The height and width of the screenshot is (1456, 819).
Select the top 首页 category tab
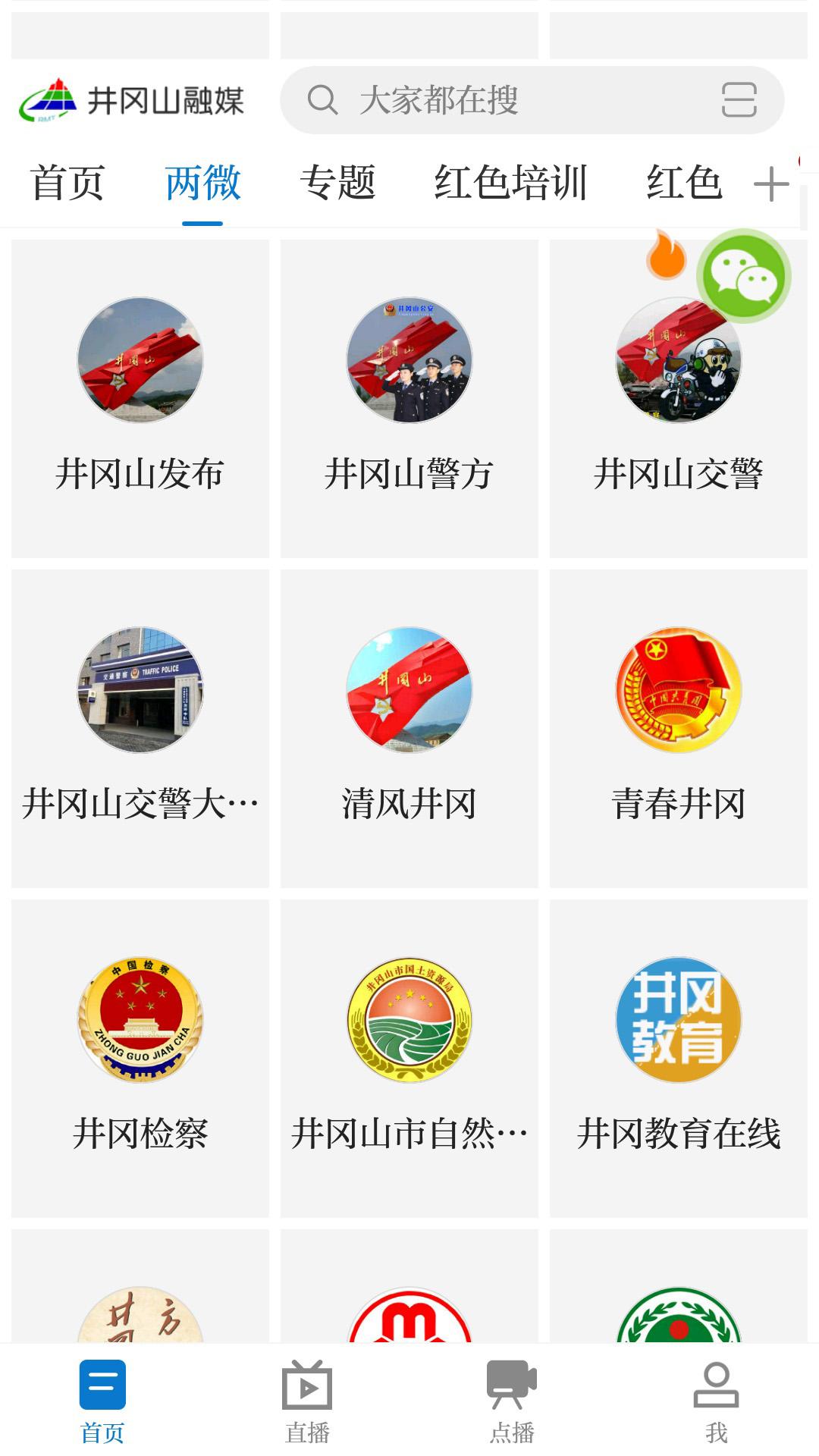coord(67,183)
